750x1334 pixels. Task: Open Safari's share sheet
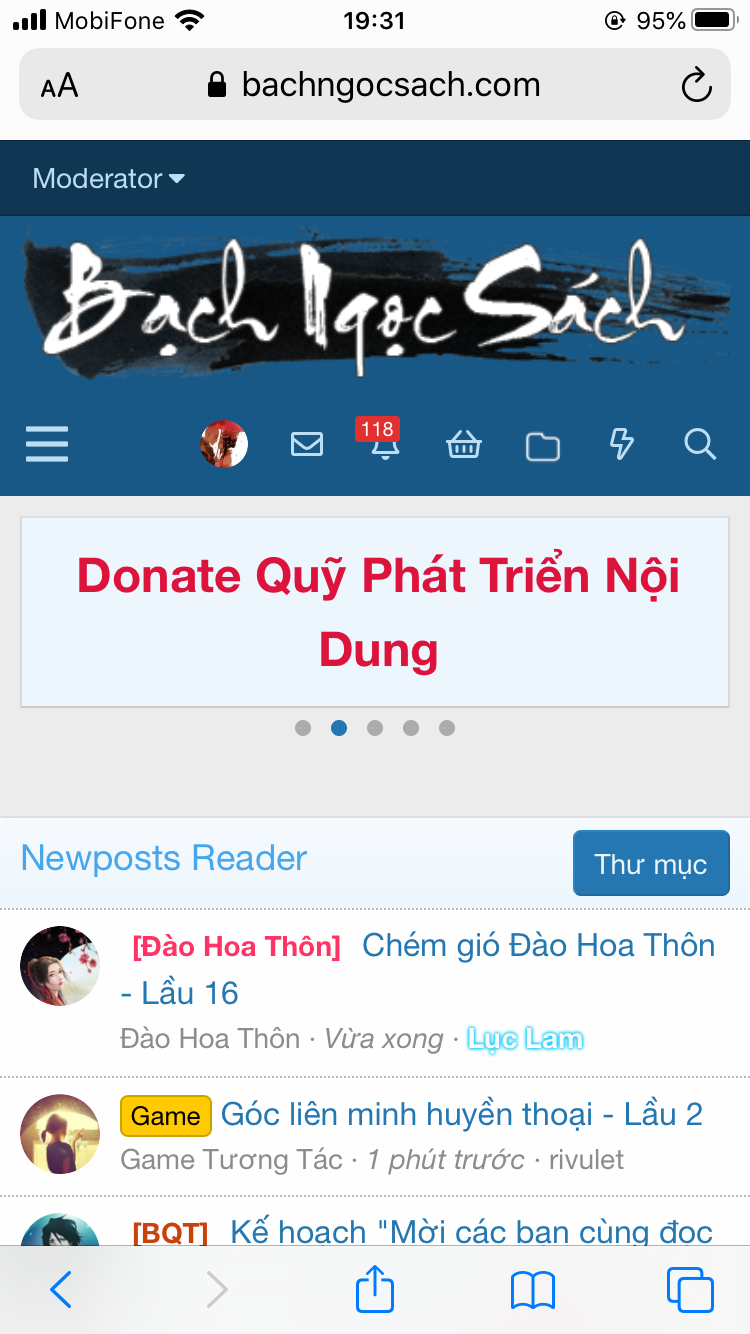point(375,1290)
